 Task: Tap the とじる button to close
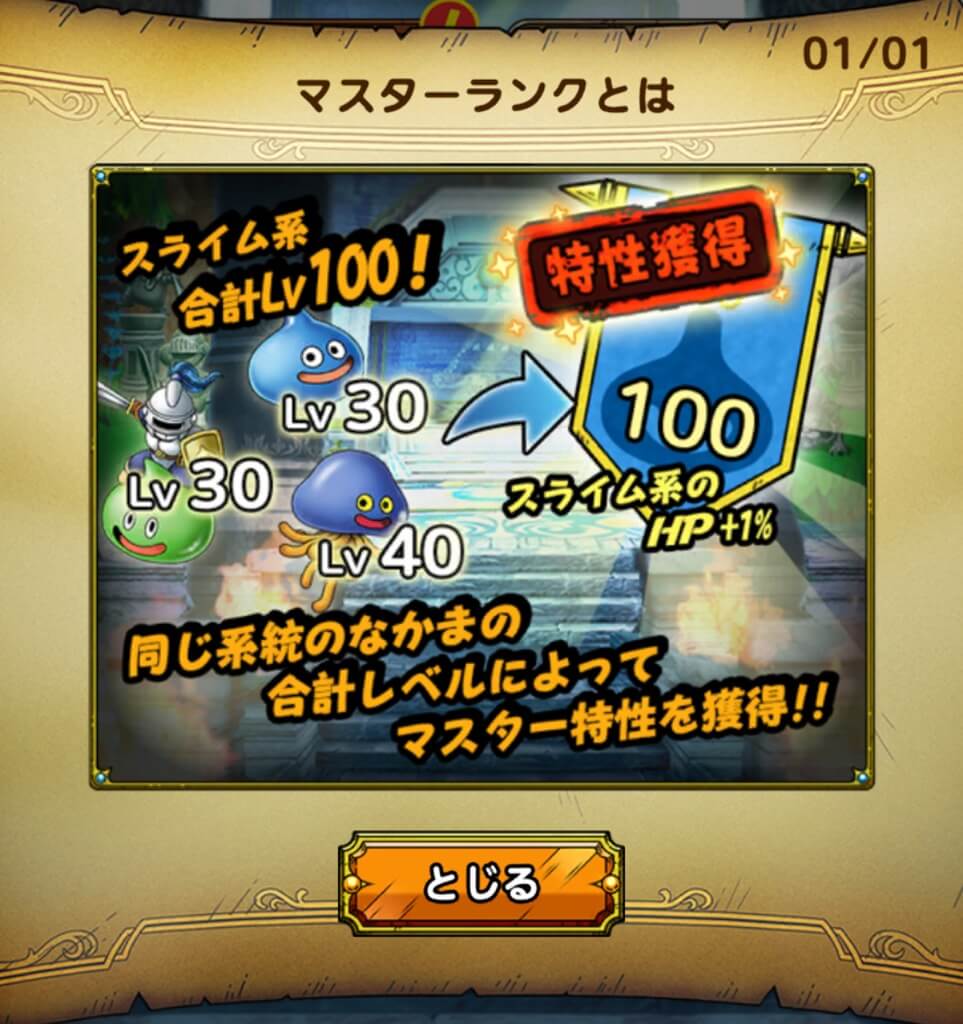[x=481, y=882]
